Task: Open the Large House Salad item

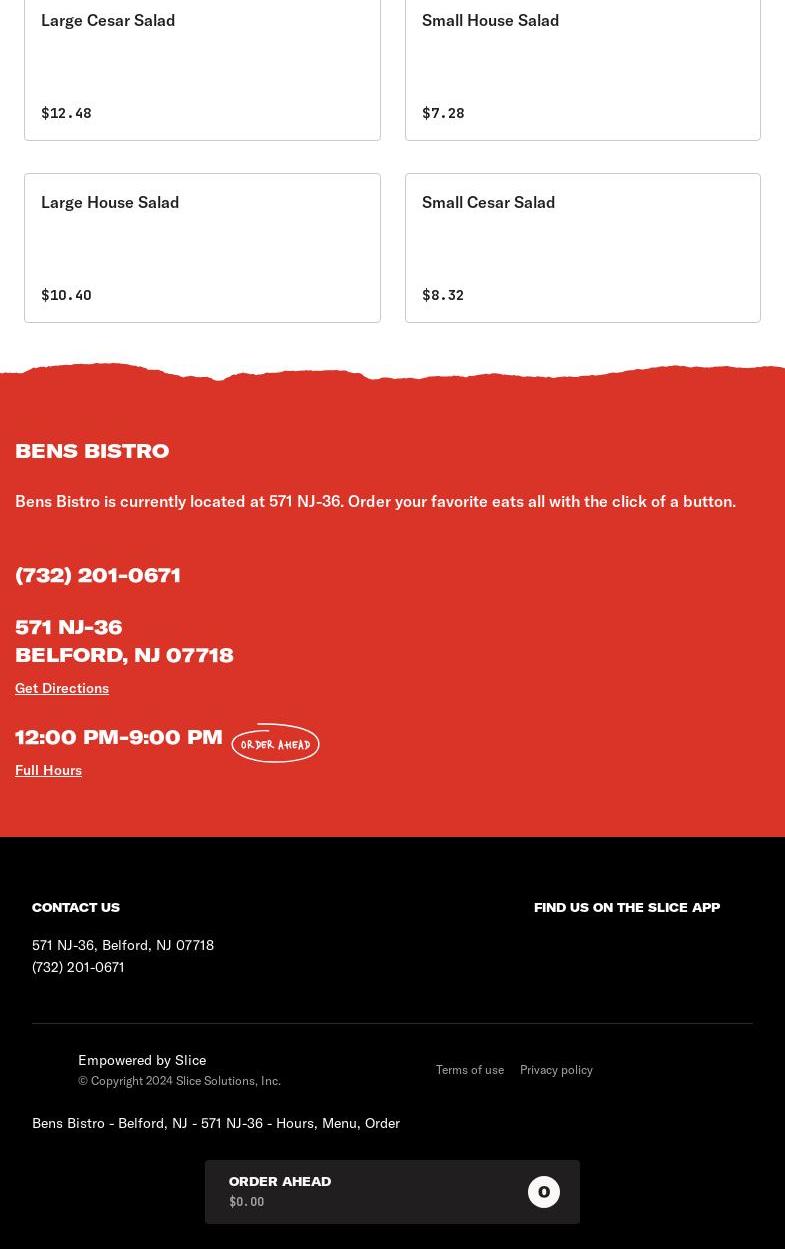Action: coord(202,247)
